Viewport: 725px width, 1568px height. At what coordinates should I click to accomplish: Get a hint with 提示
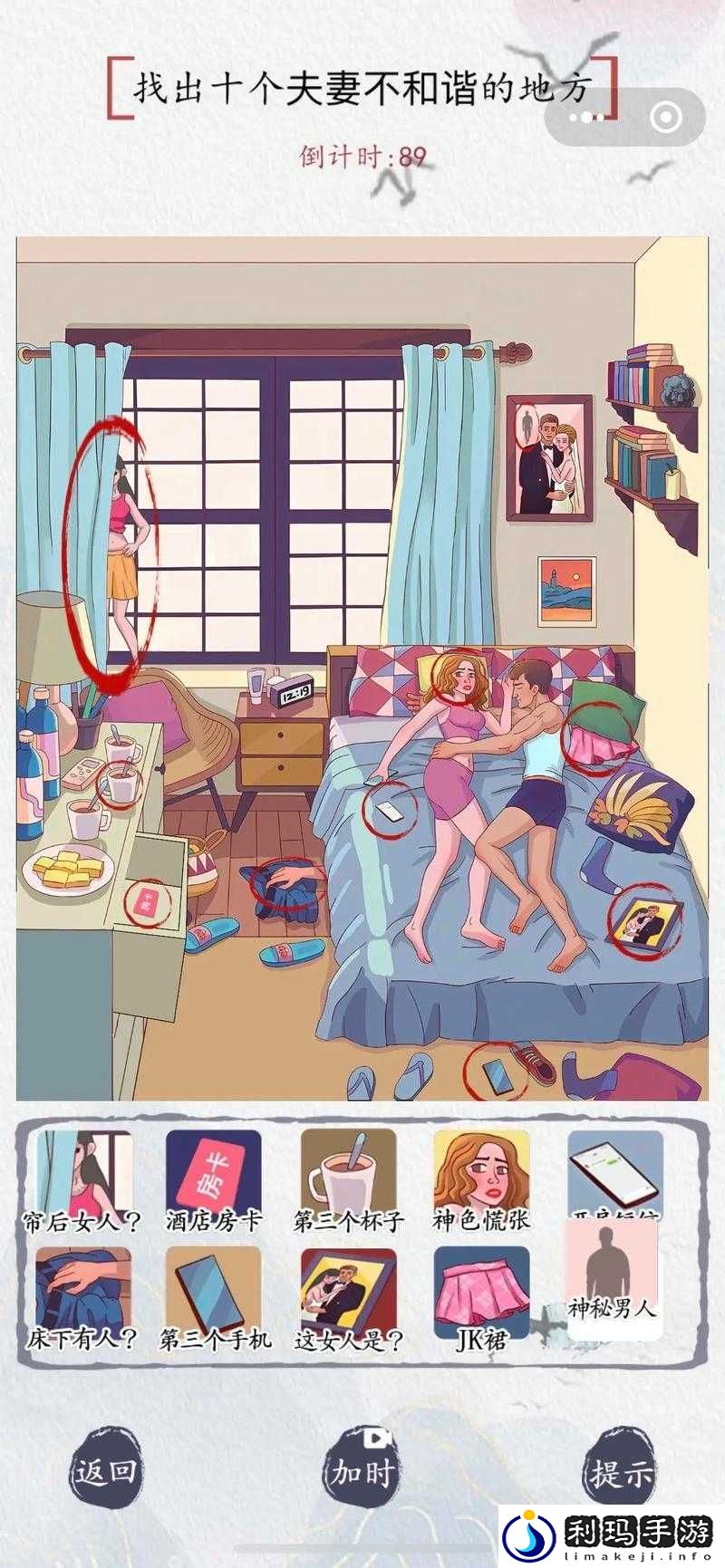pos(619,1473)
